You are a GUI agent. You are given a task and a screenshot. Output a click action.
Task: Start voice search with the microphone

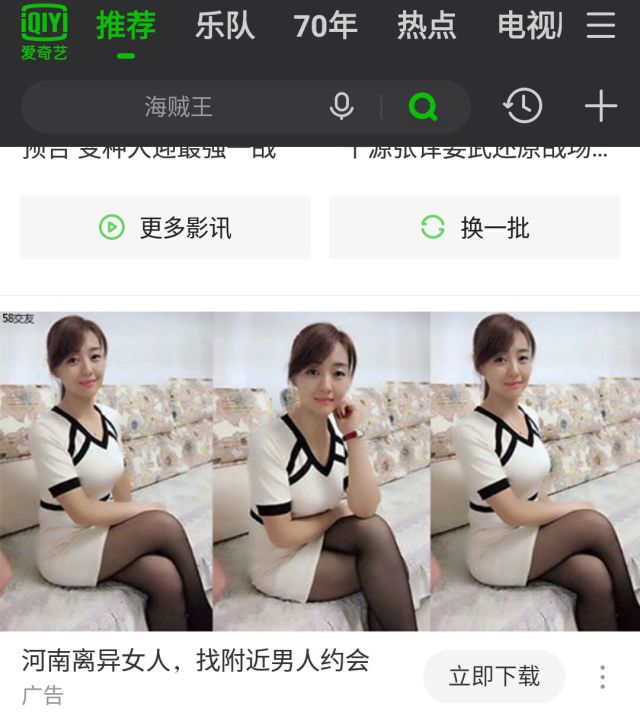pyautogui.click(x=342, y=106)
